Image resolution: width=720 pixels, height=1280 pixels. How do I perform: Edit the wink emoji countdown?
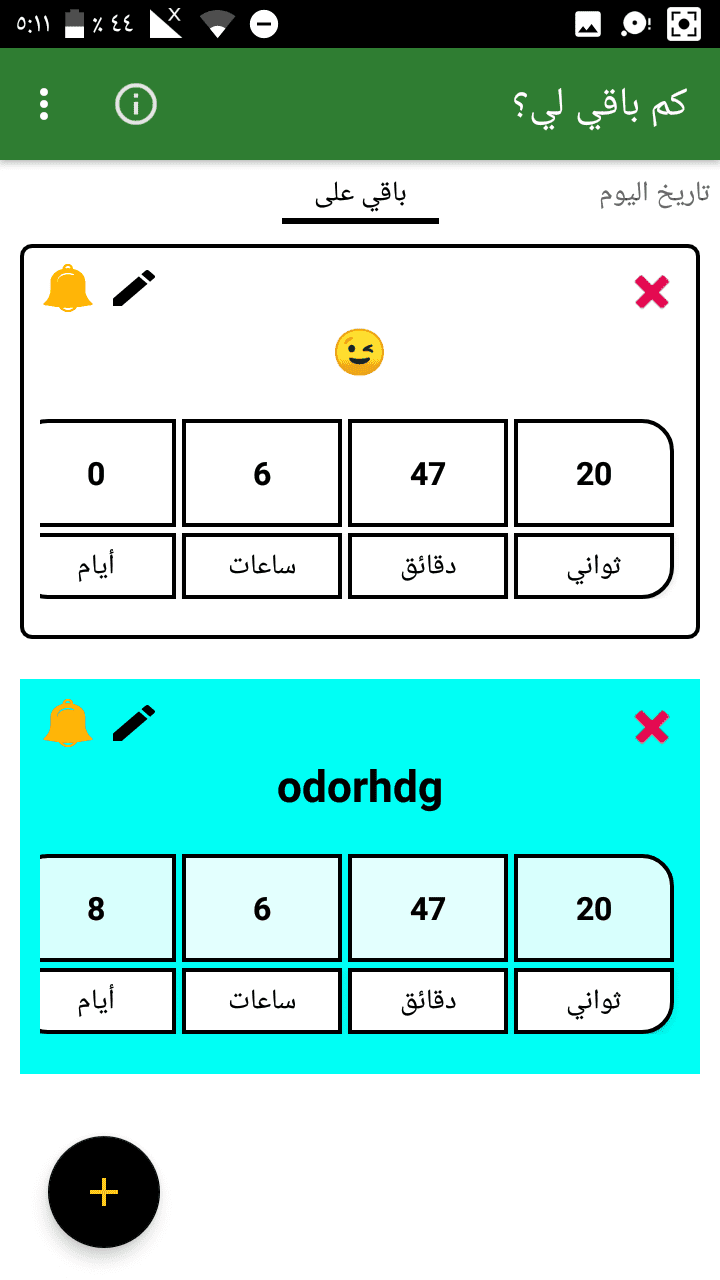point(134,289)
